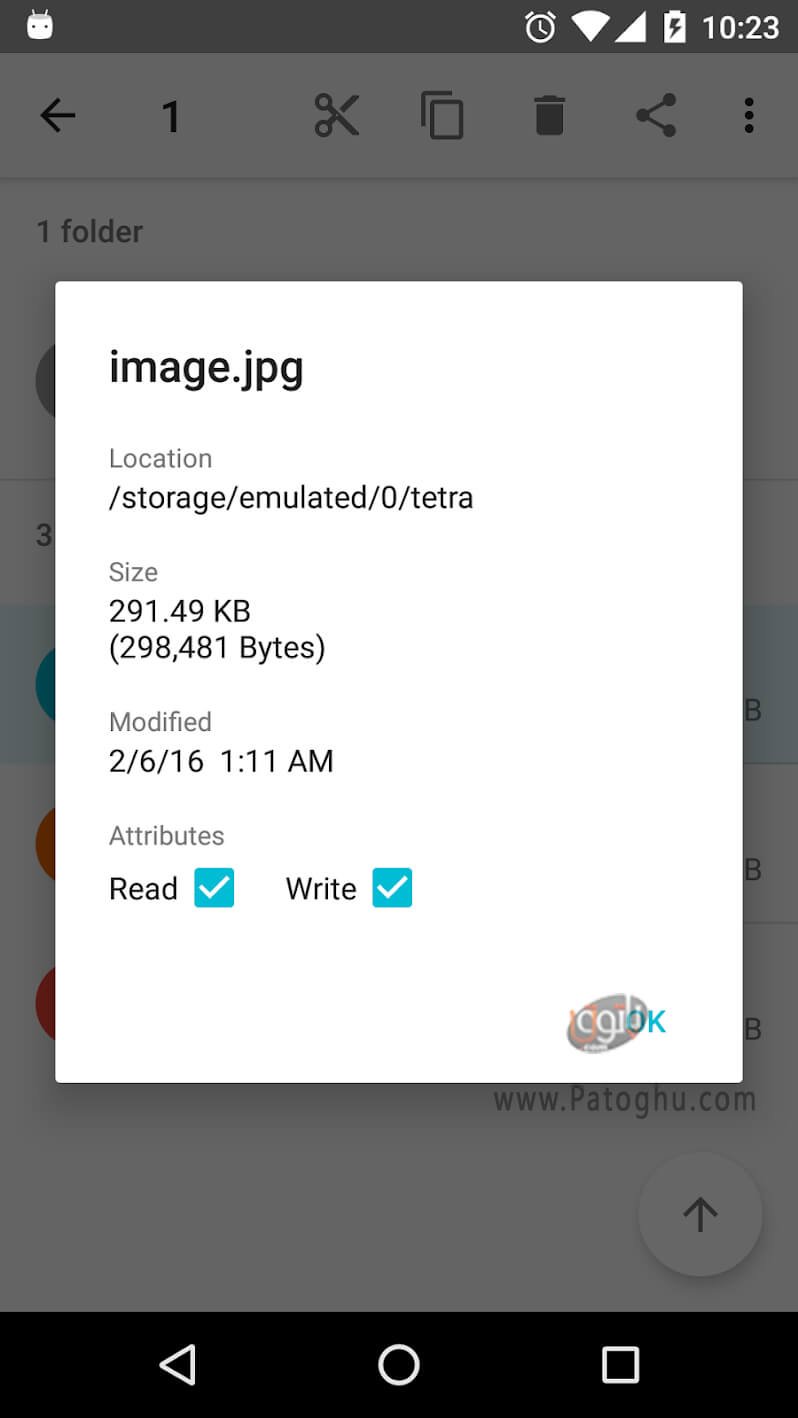Delete selection using trash icon
This screenshot has height=1418, width=798.
549,116
